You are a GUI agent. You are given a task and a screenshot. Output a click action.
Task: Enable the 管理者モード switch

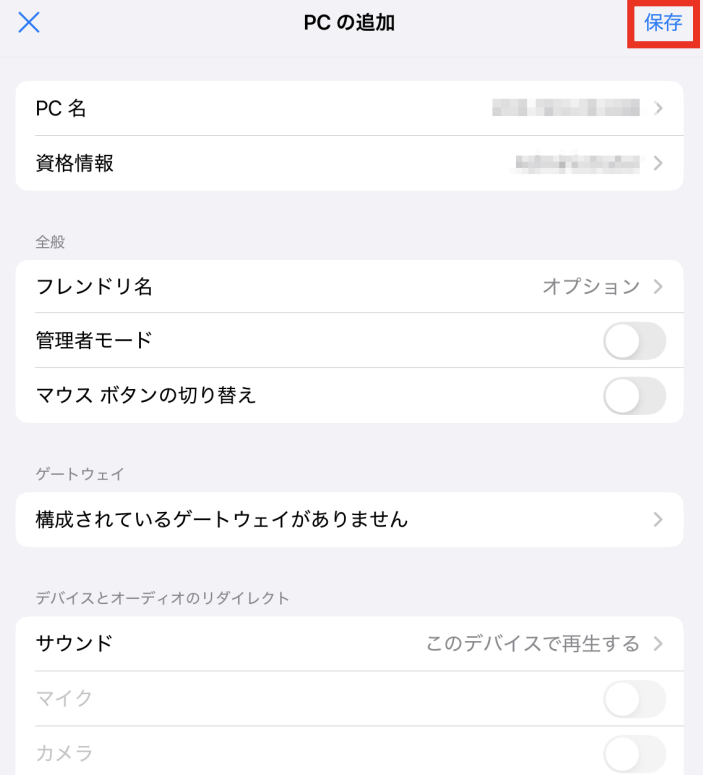pyautogui.click(x=634, y=341)
